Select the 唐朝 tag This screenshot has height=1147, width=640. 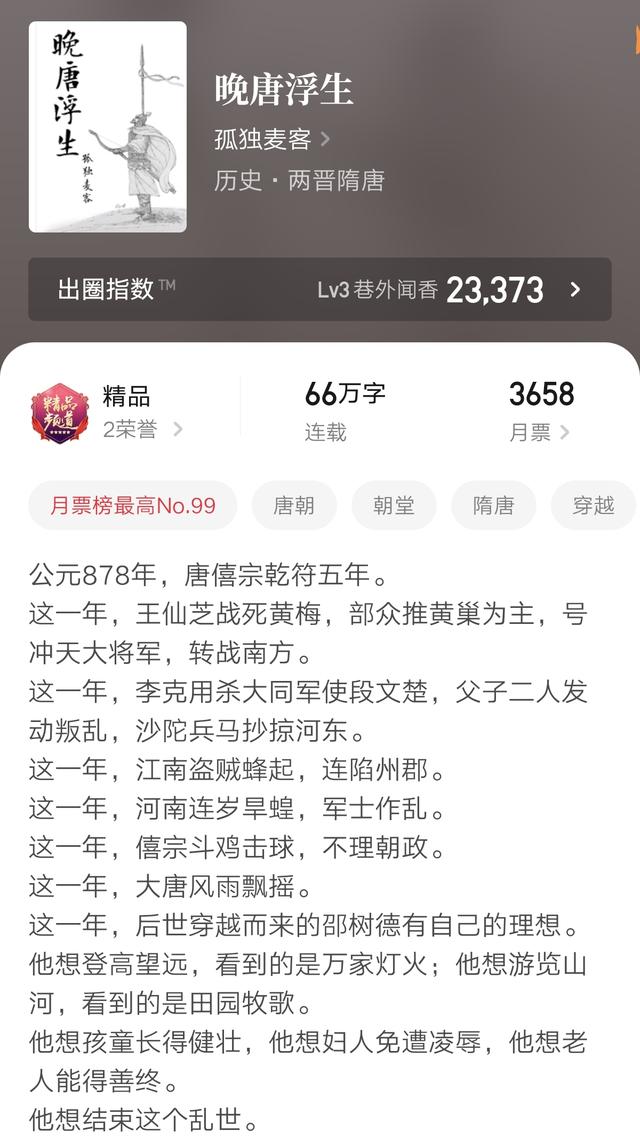(294, 505)
